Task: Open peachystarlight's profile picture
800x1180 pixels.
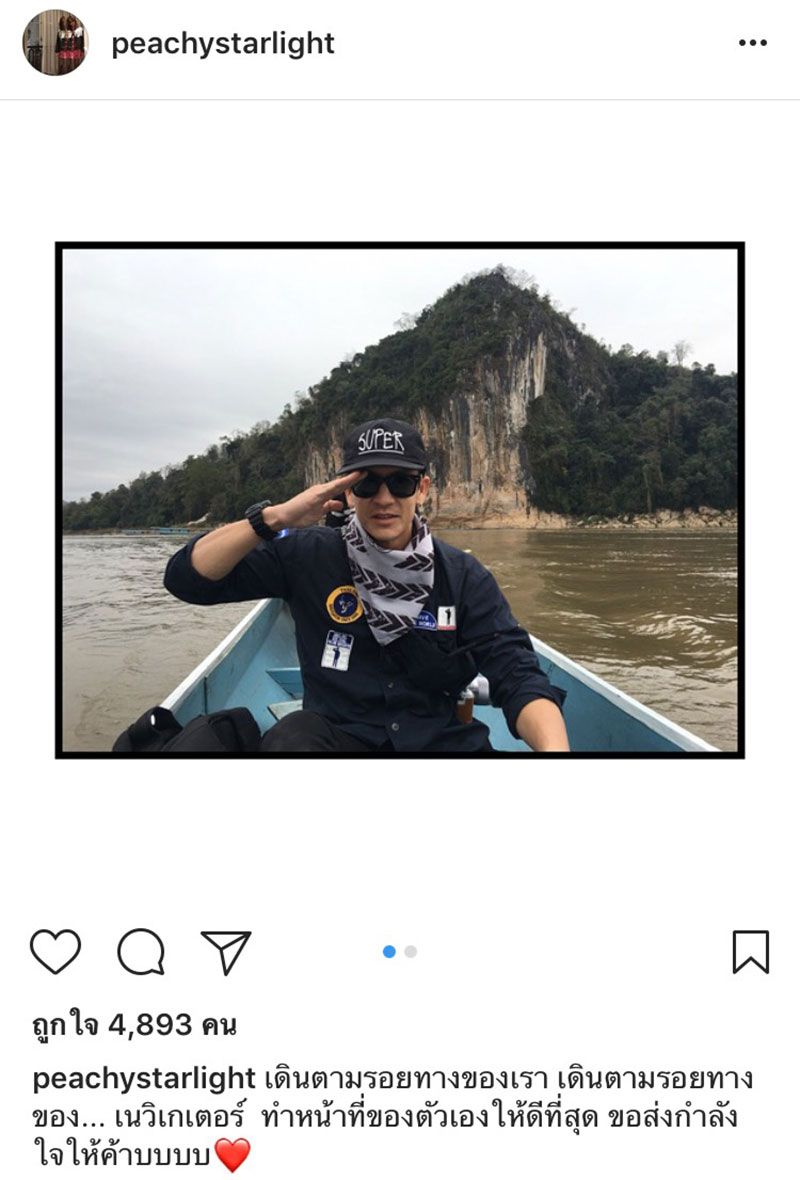Action: [55, 43]
